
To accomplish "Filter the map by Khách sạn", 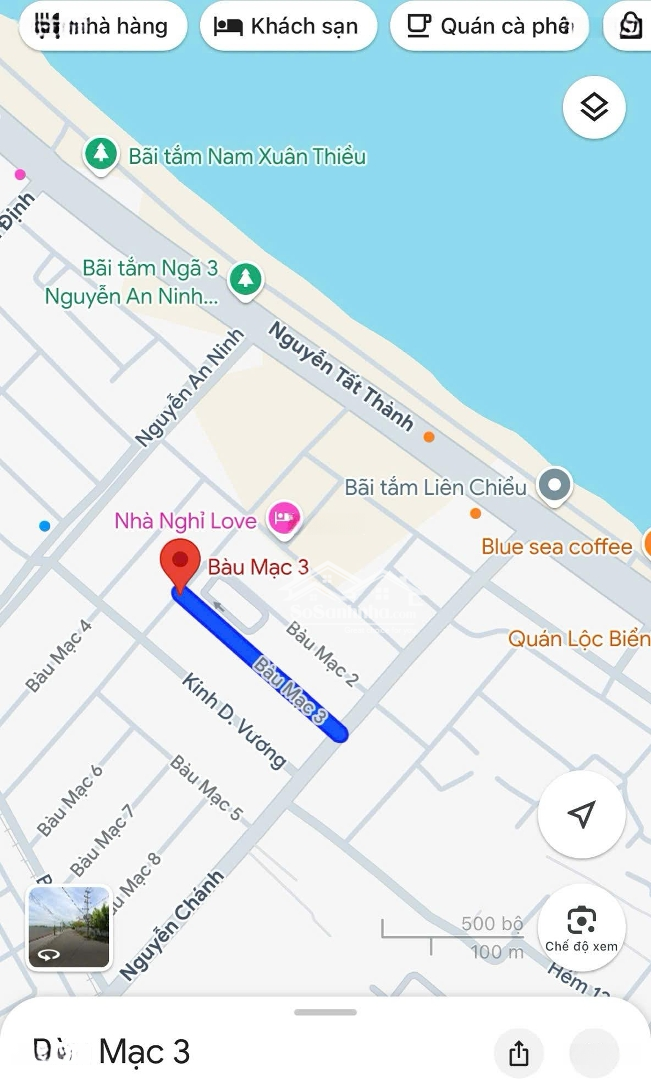I will point(288,27).
